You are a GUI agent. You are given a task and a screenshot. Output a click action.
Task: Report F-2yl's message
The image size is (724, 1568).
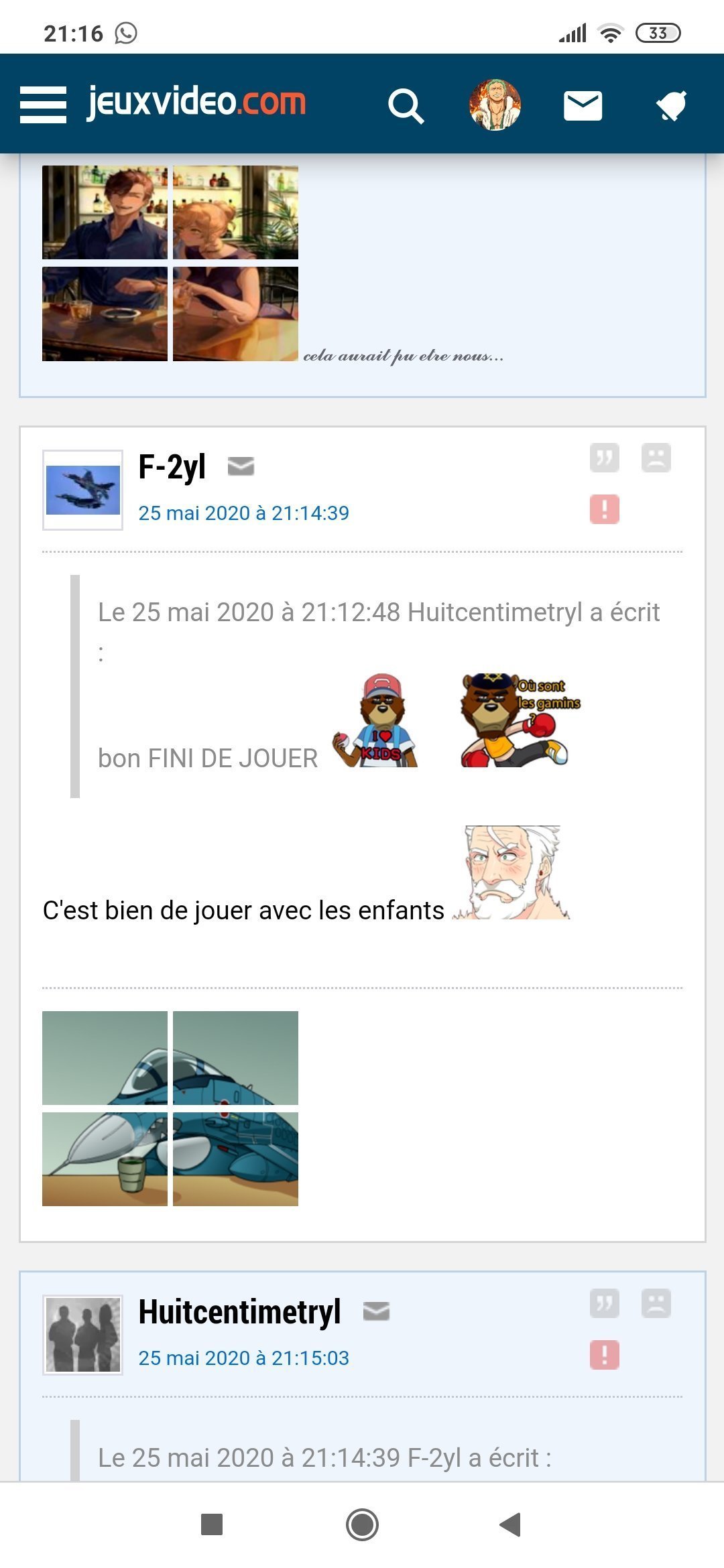pos(604,509)
